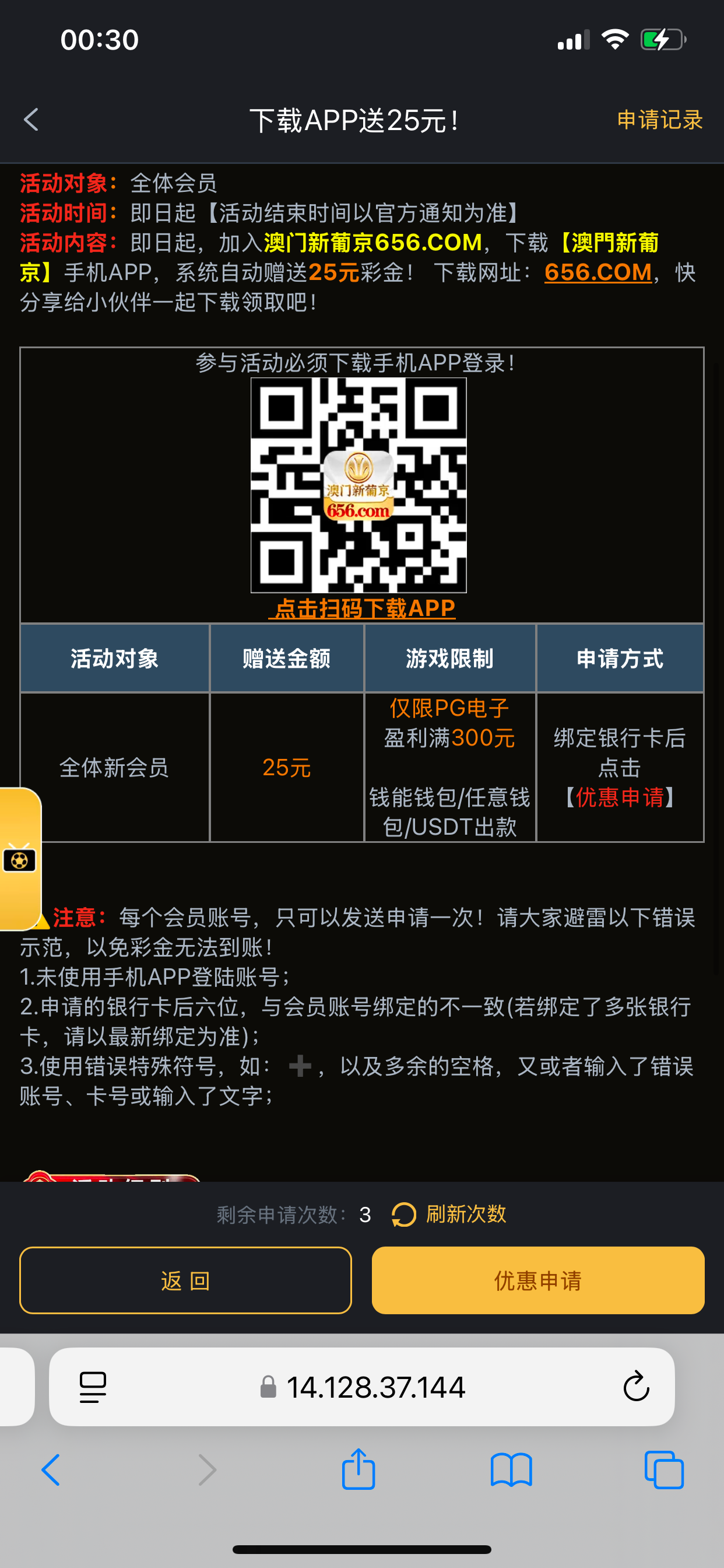Open the yellow floating side widget

click(x=19, y=859)
